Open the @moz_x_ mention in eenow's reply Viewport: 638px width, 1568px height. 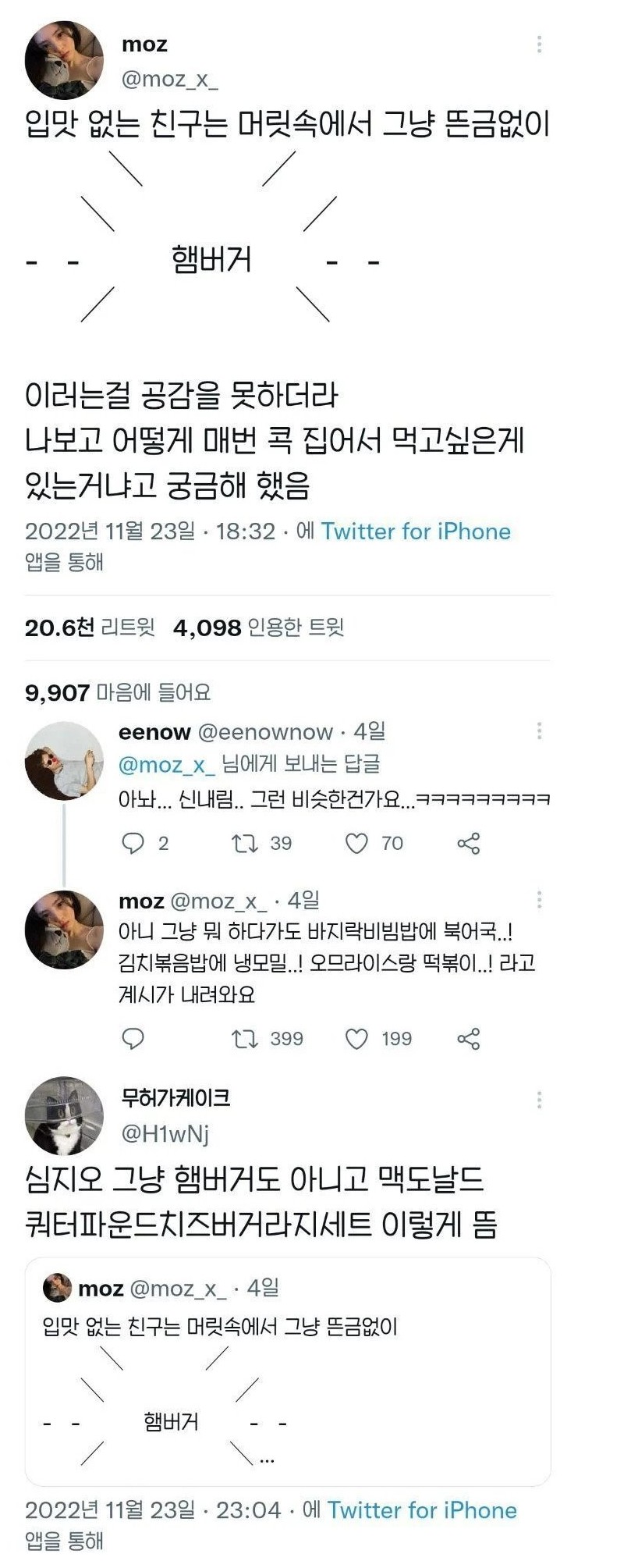pyautogui.click(x=166, y=764)
